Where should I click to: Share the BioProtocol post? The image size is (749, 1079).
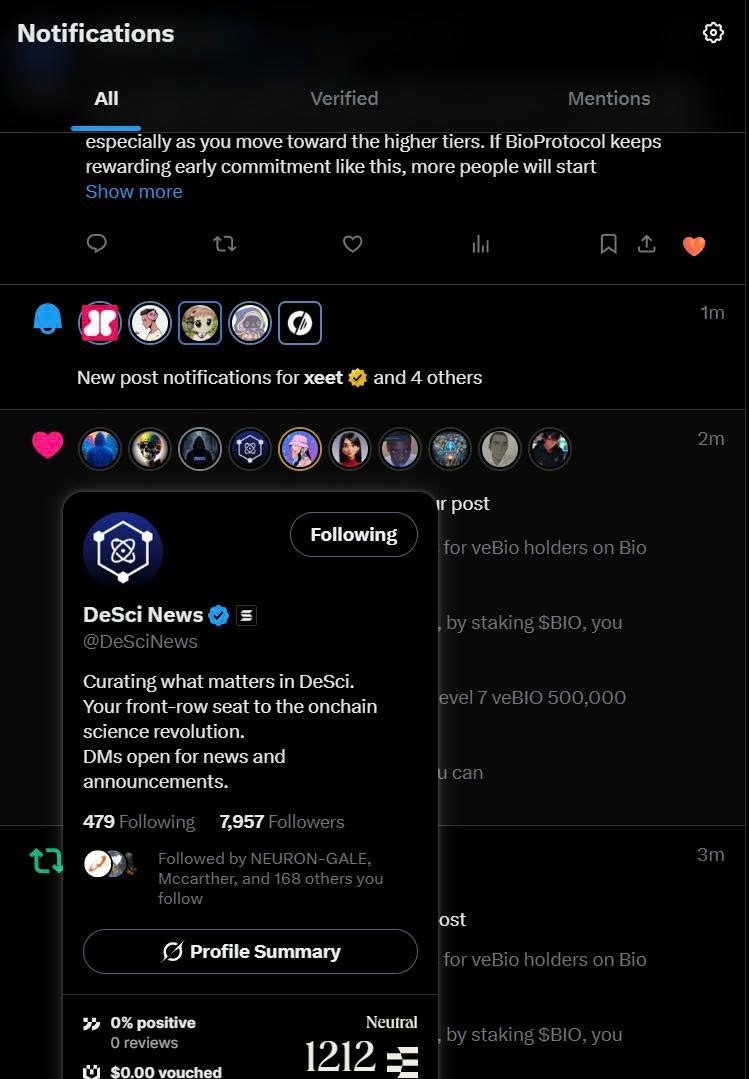point(647,244)
